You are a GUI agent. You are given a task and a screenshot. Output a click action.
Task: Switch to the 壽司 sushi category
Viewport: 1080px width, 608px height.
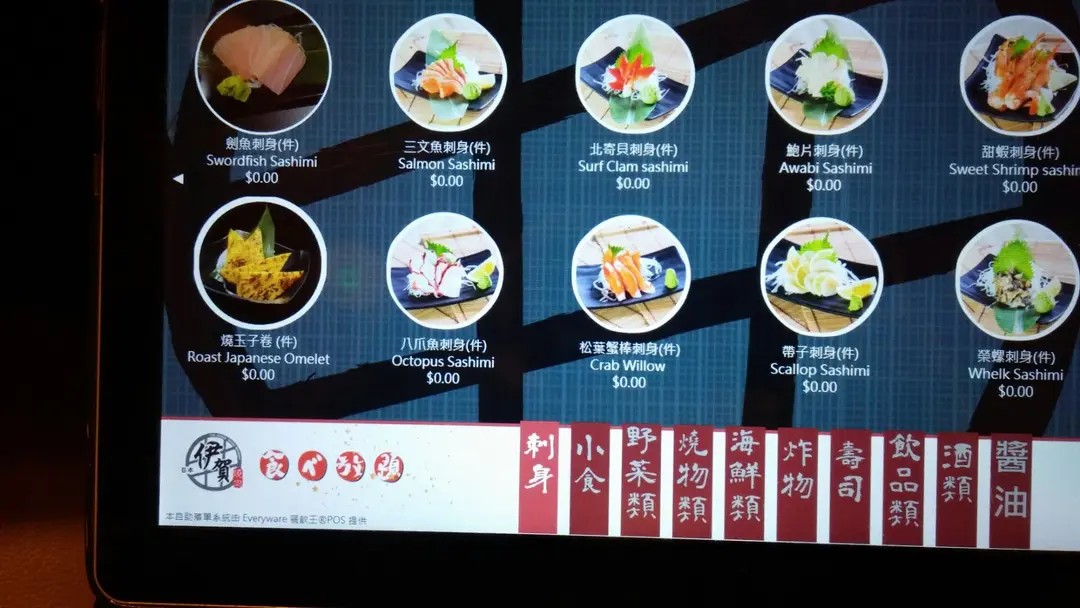849,486
